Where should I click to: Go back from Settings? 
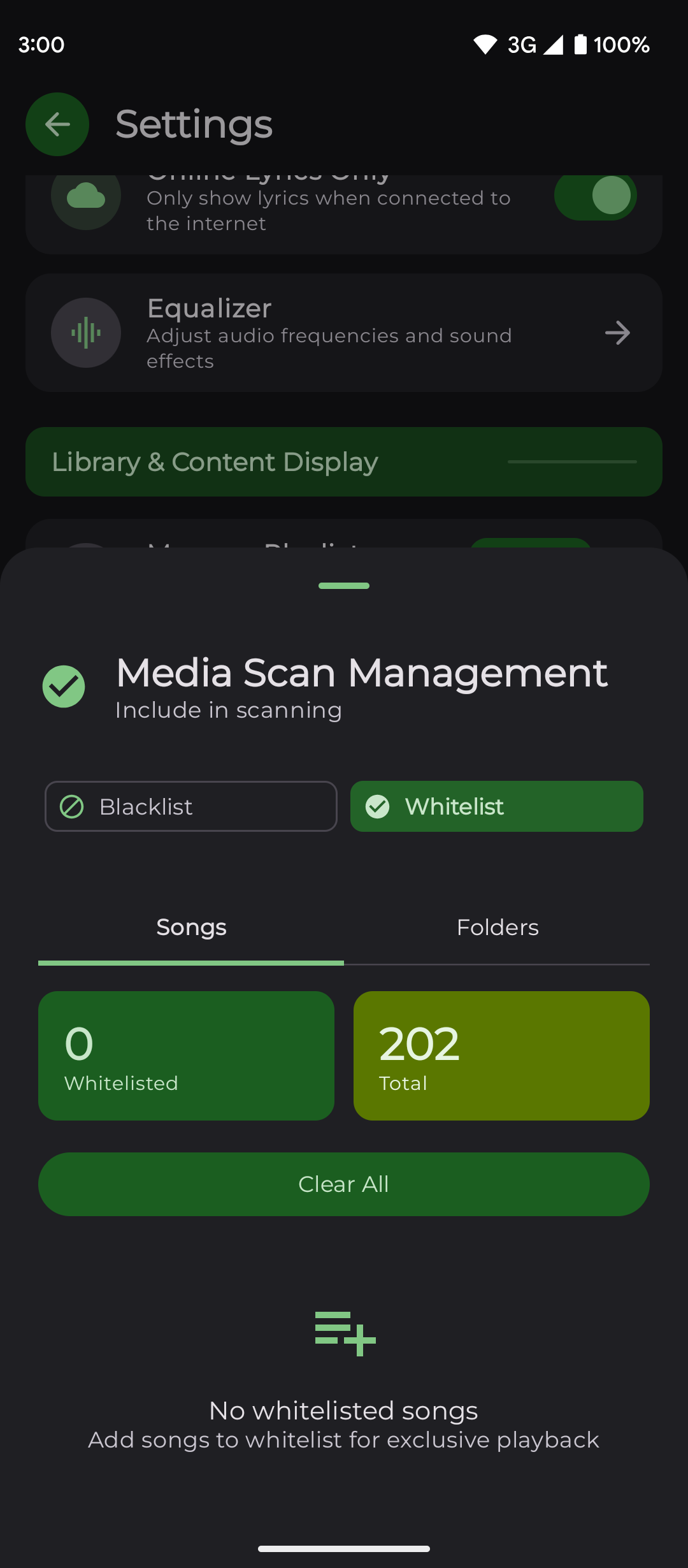pyautogui.click(x=57, y=124)
